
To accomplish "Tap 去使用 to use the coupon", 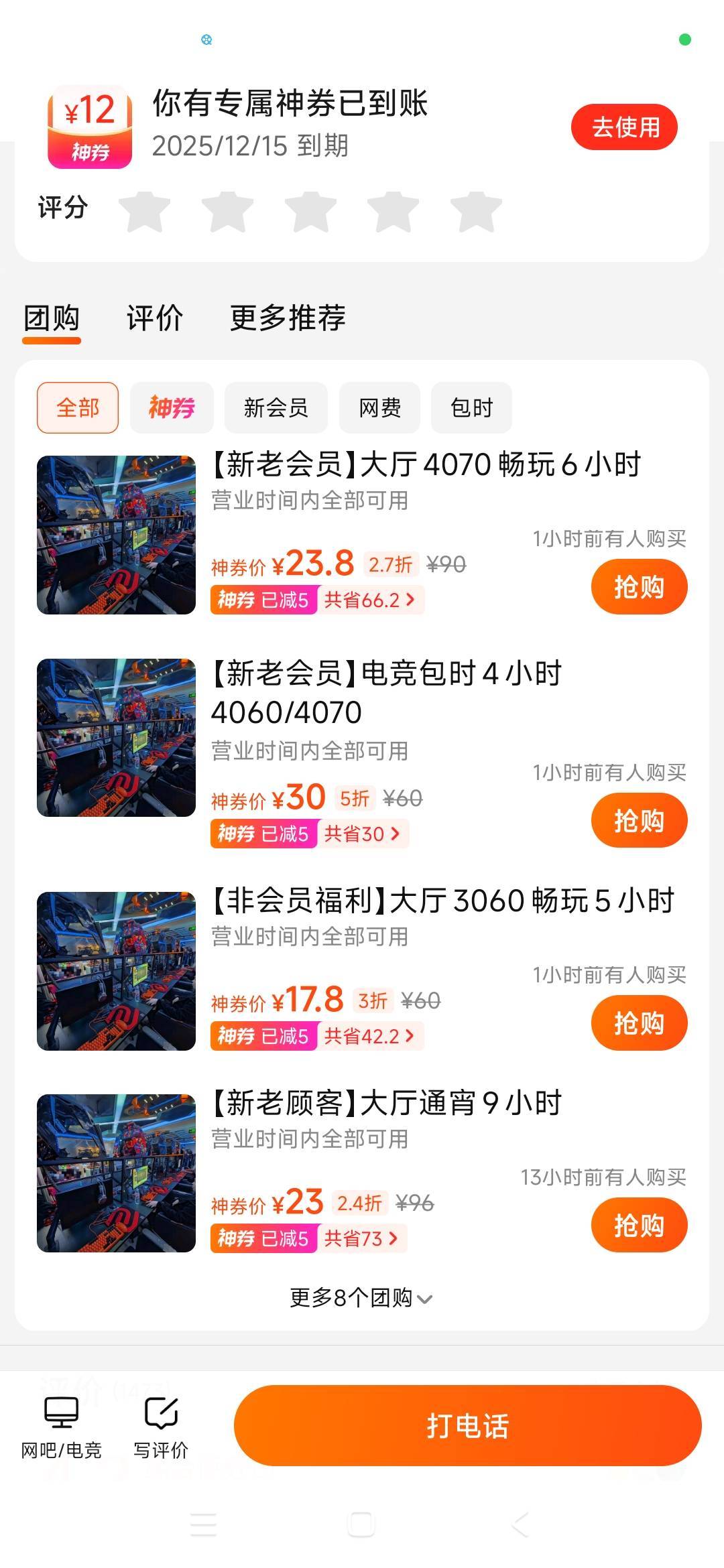I will (624, 127).
